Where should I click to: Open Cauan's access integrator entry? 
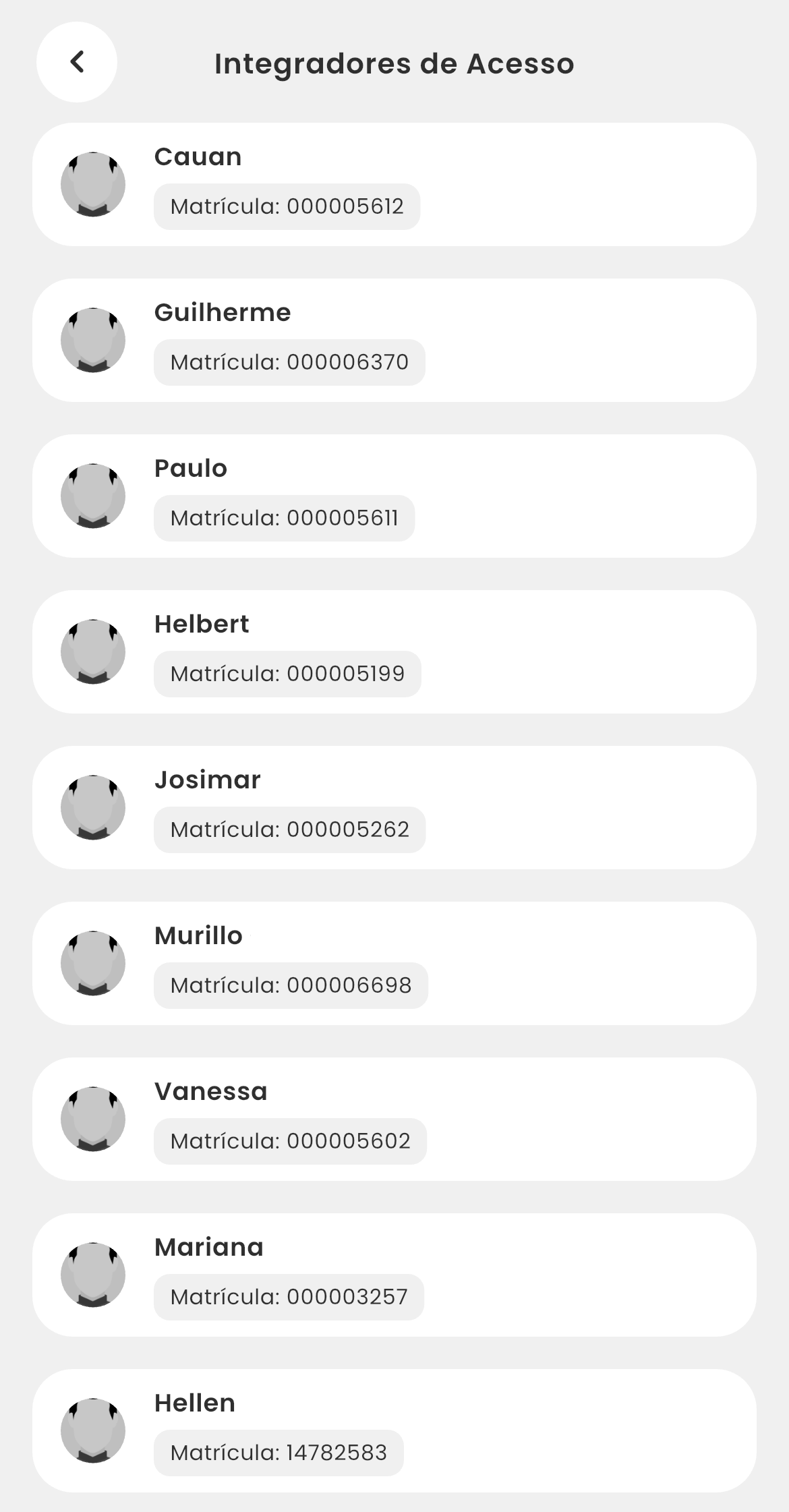pyautogui.click(x=394, y=184)
